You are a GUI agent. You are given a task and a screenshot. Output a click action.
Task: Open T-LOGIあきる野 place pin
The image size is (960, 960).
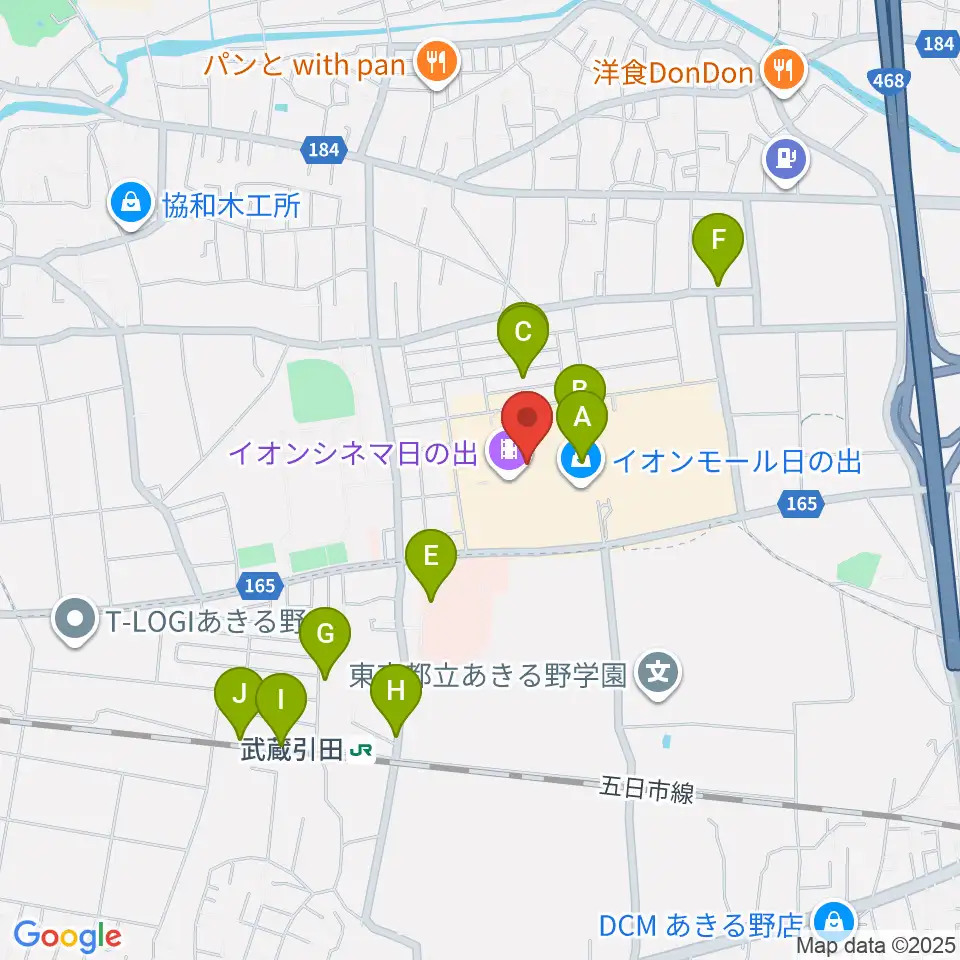(75, 622)
